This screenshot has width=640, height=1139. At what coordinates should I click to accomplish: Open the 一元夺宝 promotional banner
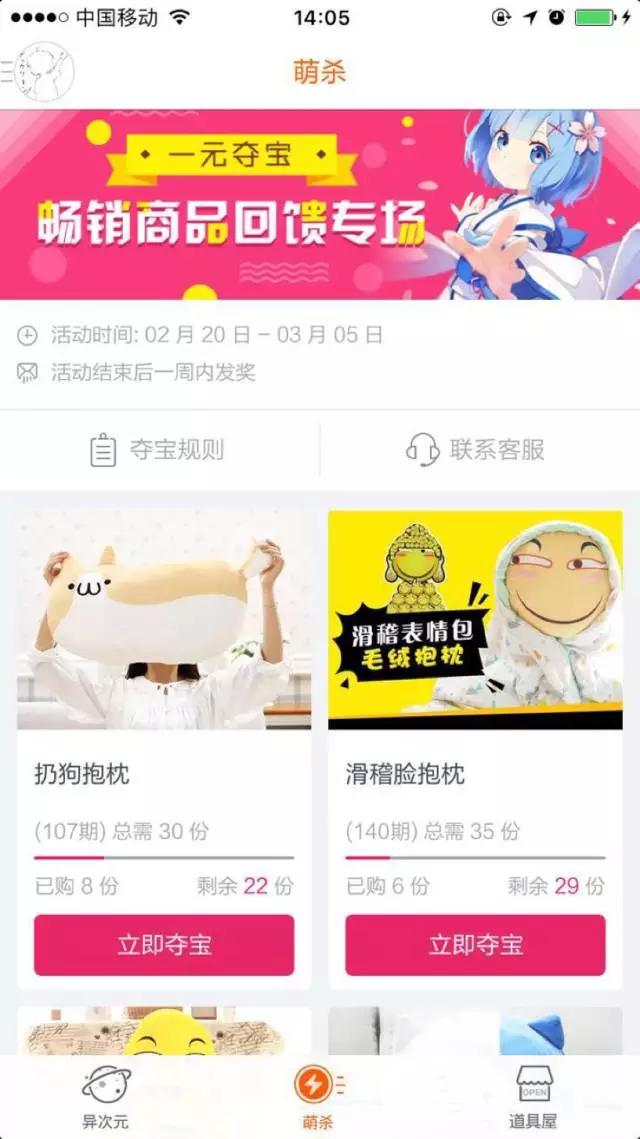(320, 204)
